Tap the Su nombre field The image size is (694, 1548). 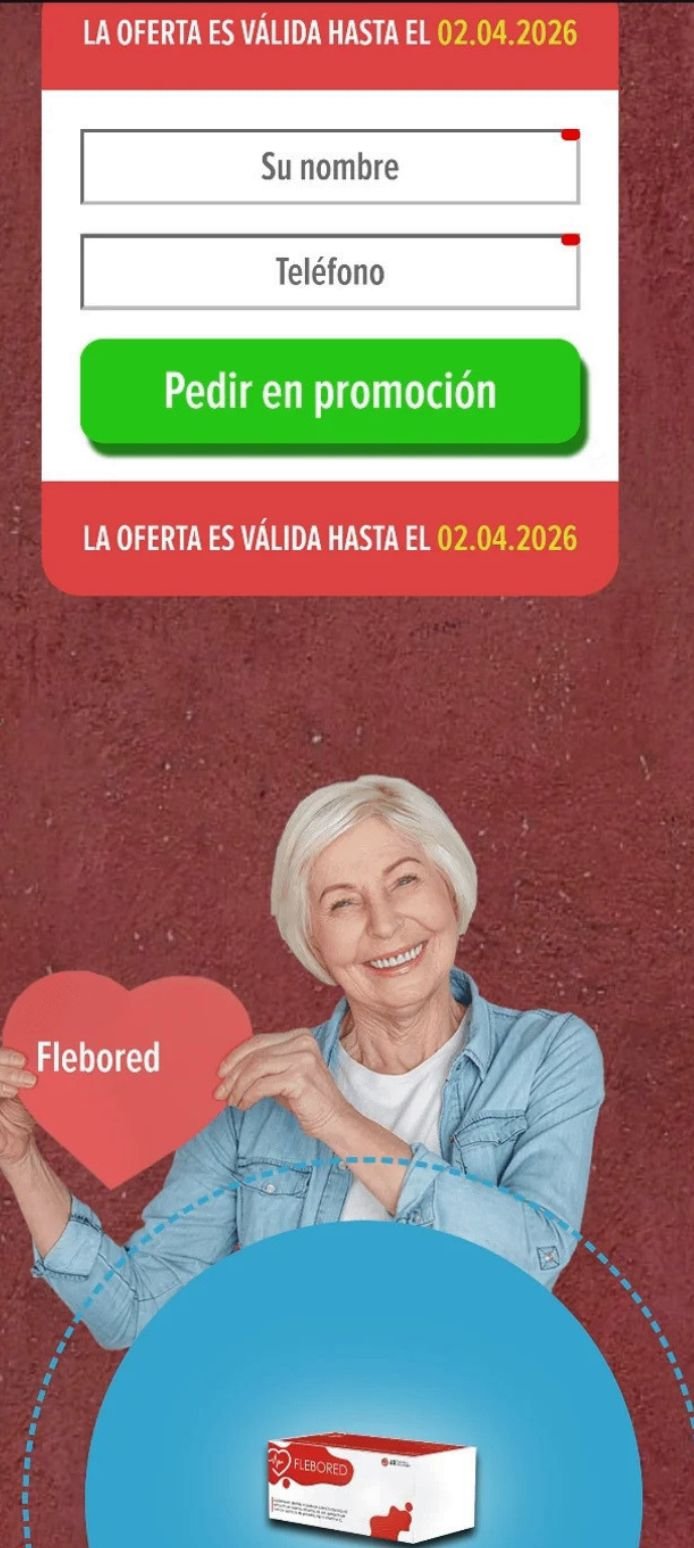click(x=330, y=167)
